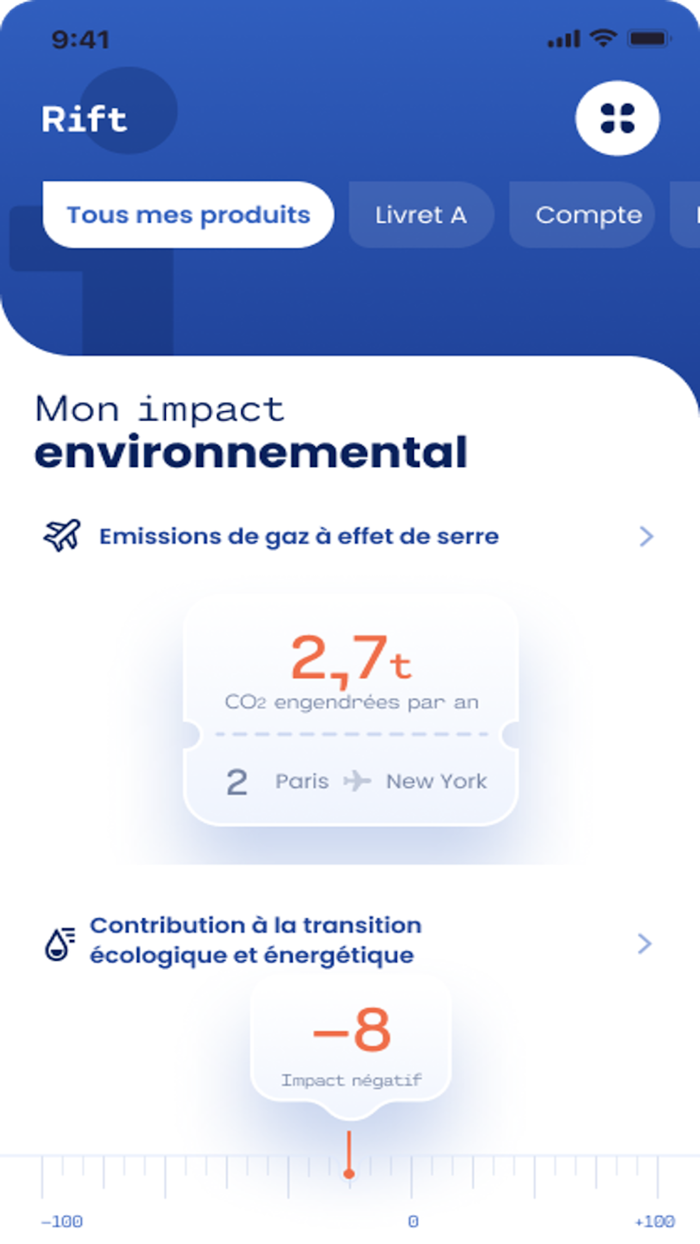The height and width of the screenshot is (1244, 700).
Task: Switch to the Compte tab
Action: pos(587,215)
